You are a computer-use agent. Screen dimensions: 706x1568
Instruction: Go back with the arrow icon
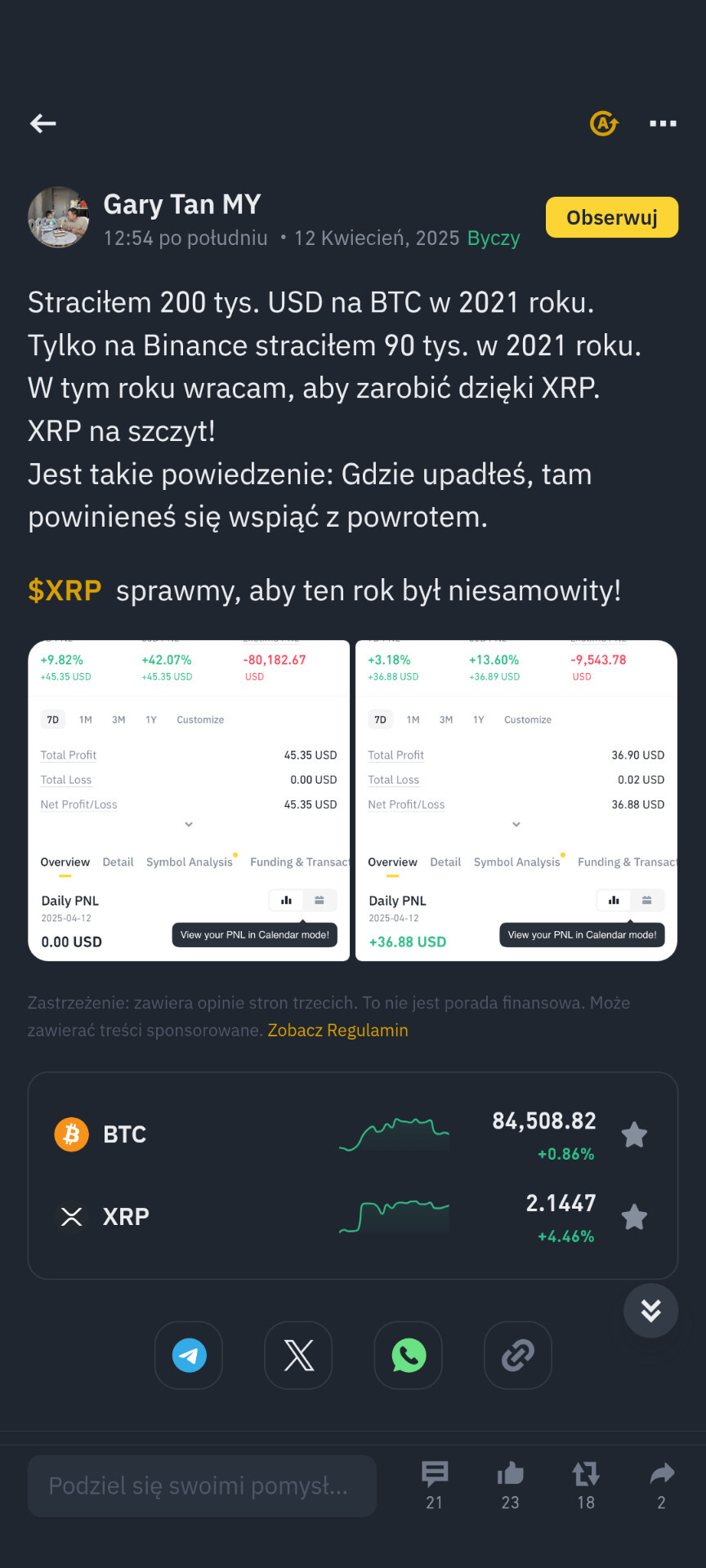coord(43,123)
